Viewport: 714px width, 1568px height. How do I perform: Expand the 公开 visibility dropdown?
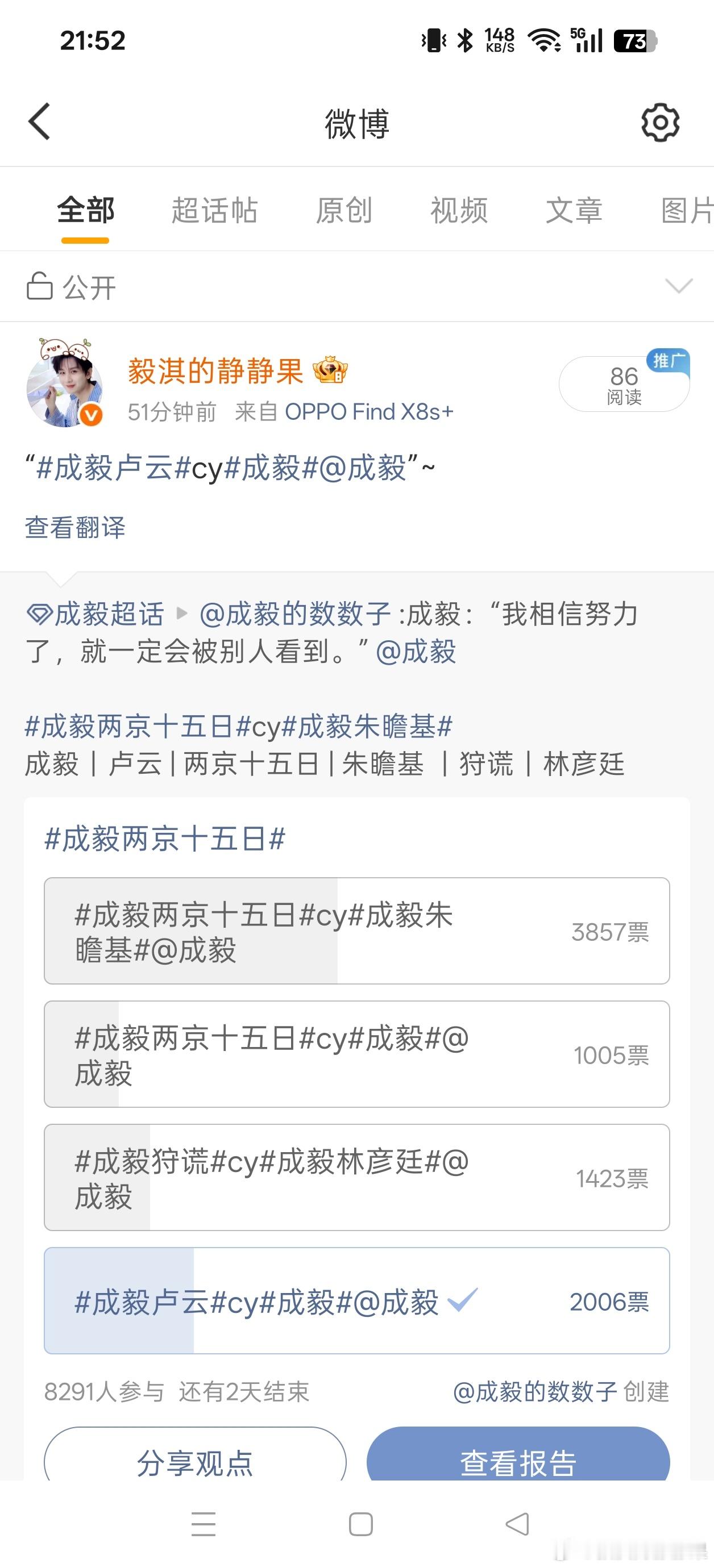pyautogui.click(x=357, y=286)
